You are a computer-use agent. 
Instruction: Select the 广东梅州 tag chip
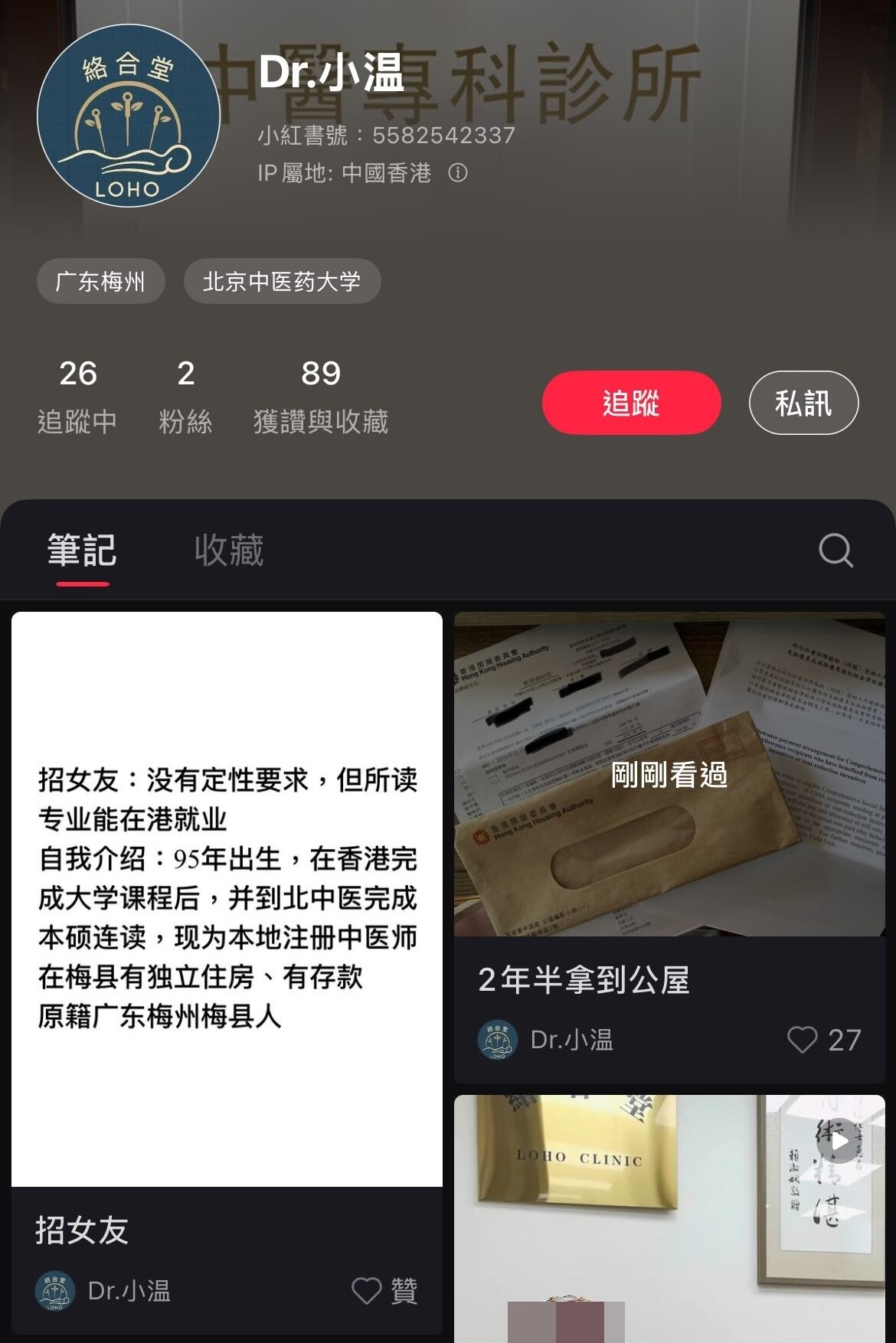coord(100,282)
